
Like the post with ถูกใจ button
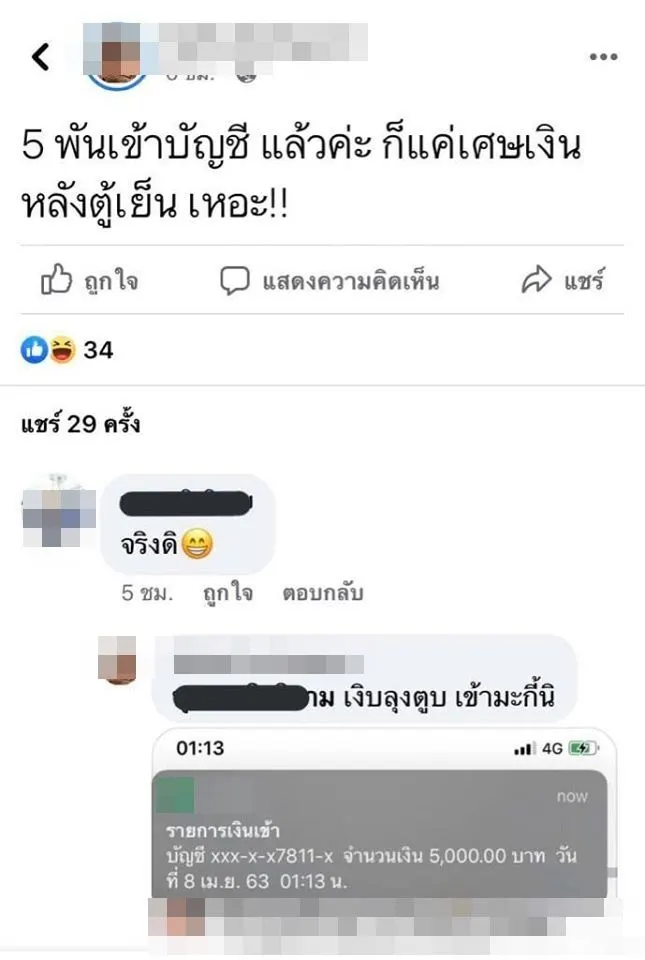point(88,282)
